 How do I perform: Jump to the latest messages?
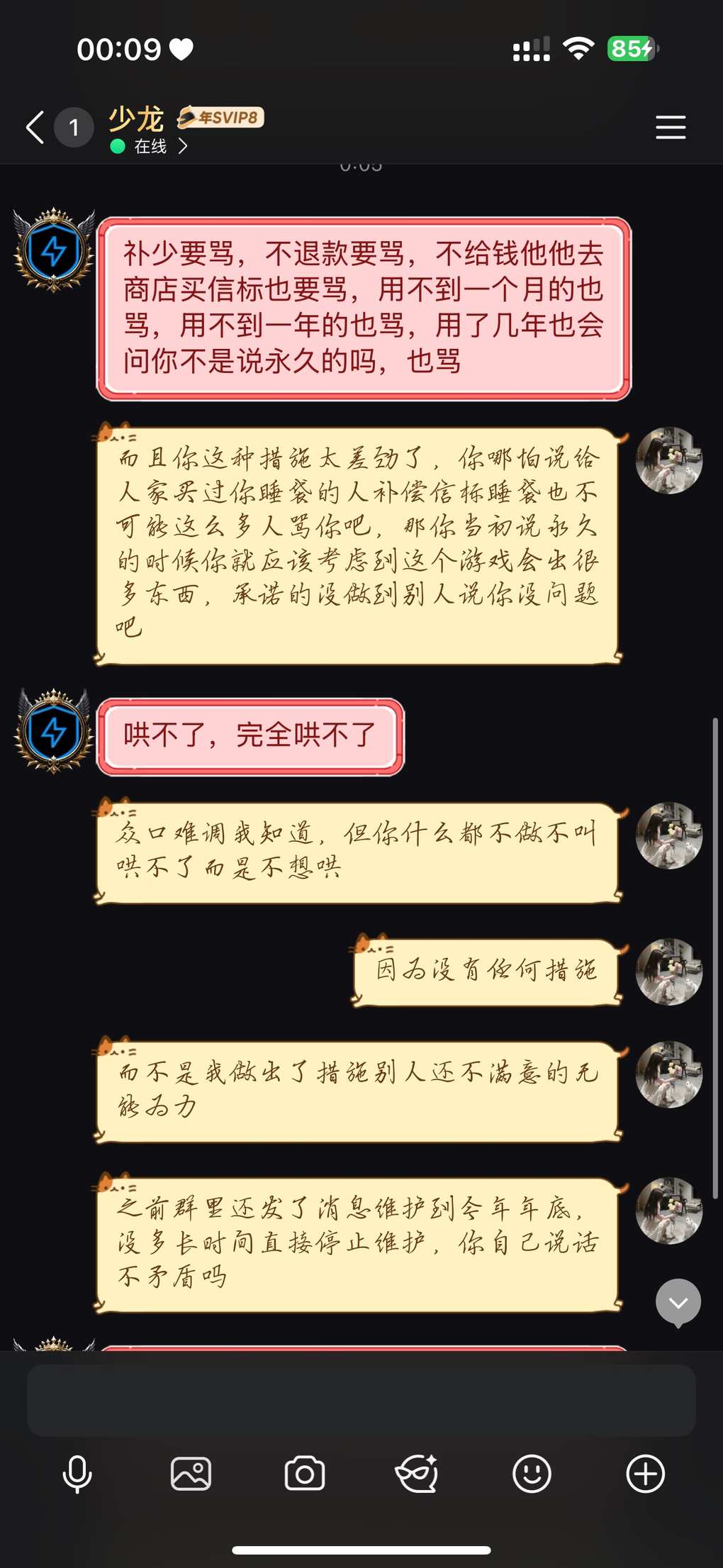tap(678, 1303)
